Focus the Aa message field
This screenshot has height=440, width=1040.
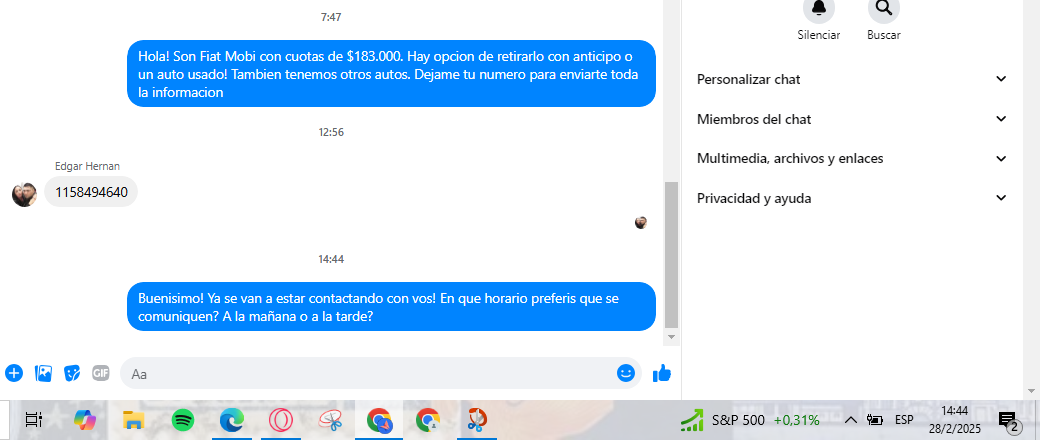370,373
